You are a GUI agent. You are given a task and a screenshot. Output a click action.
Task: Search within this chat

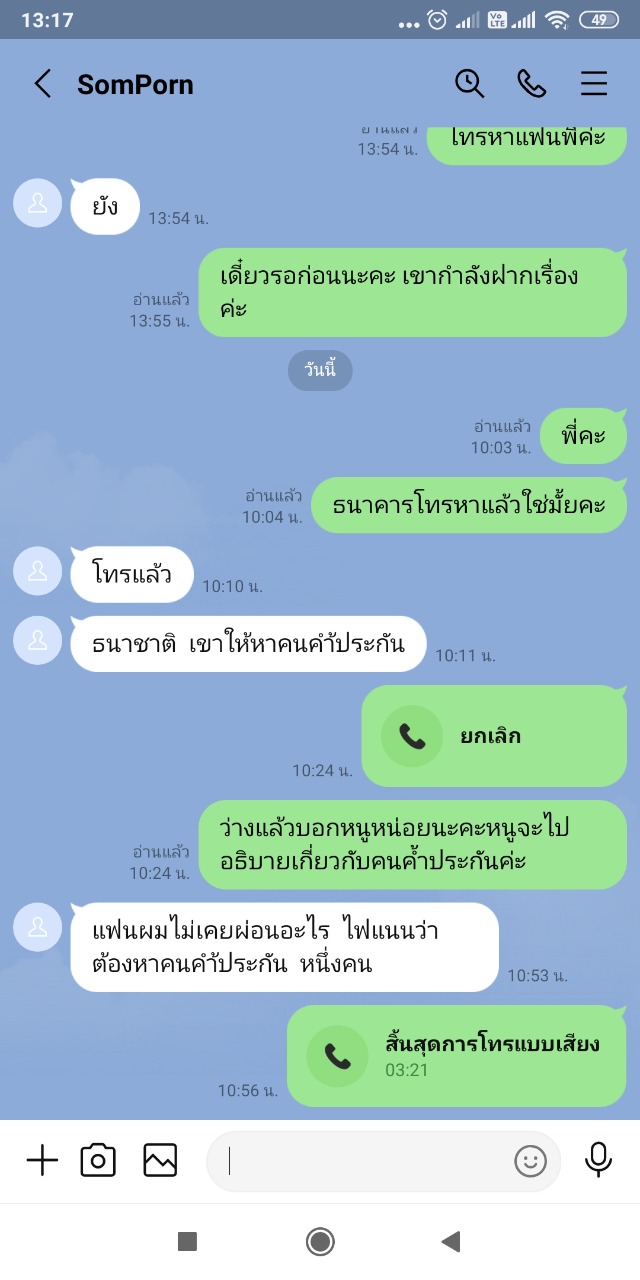click(x=469, y=84)
